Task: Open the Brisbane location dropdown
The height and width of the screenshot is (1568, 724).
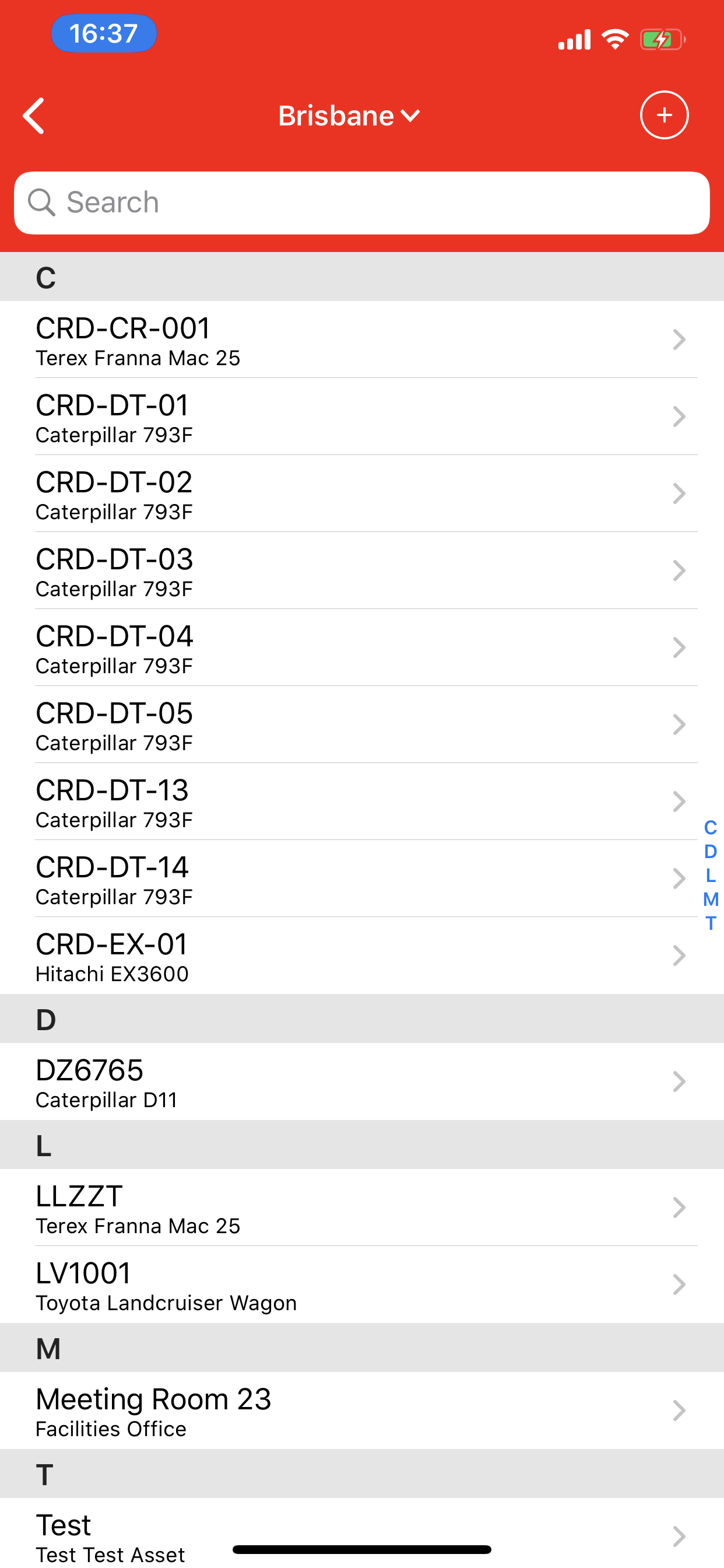Action: [349, 116]
